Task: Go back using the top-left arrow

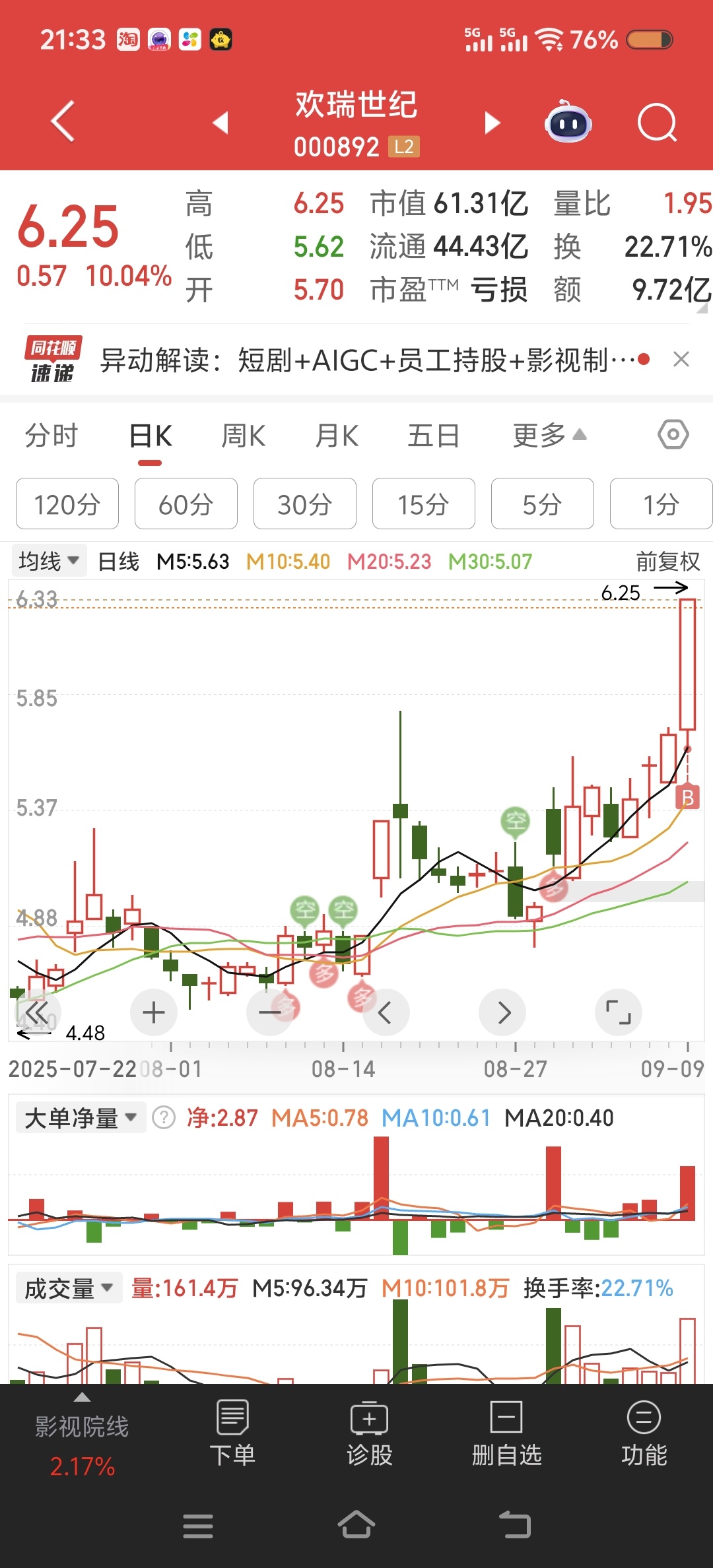Action: [x=63, y=121]
